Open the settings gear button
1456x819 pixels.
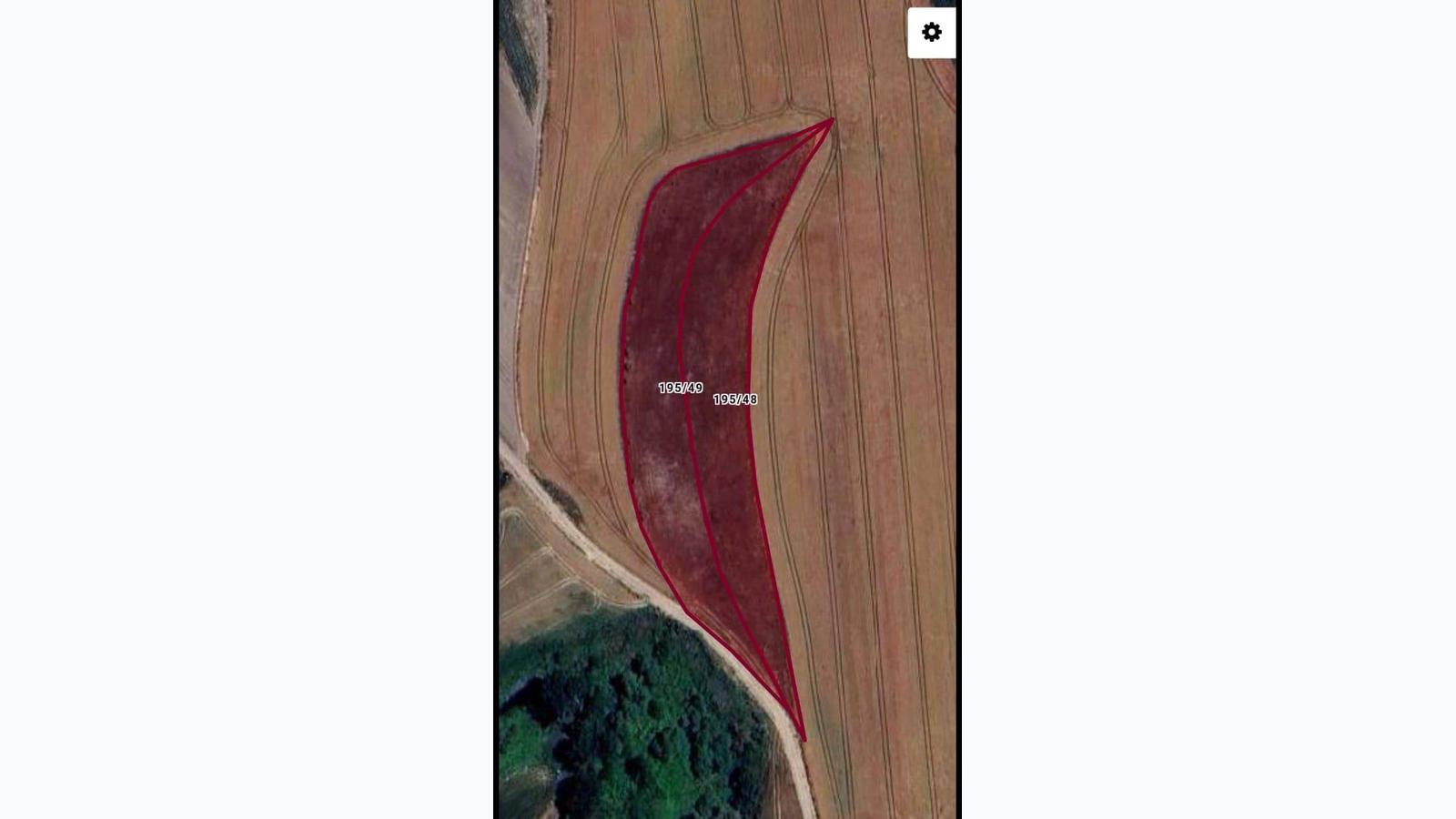pyautogui.click(x=931, y=33)
